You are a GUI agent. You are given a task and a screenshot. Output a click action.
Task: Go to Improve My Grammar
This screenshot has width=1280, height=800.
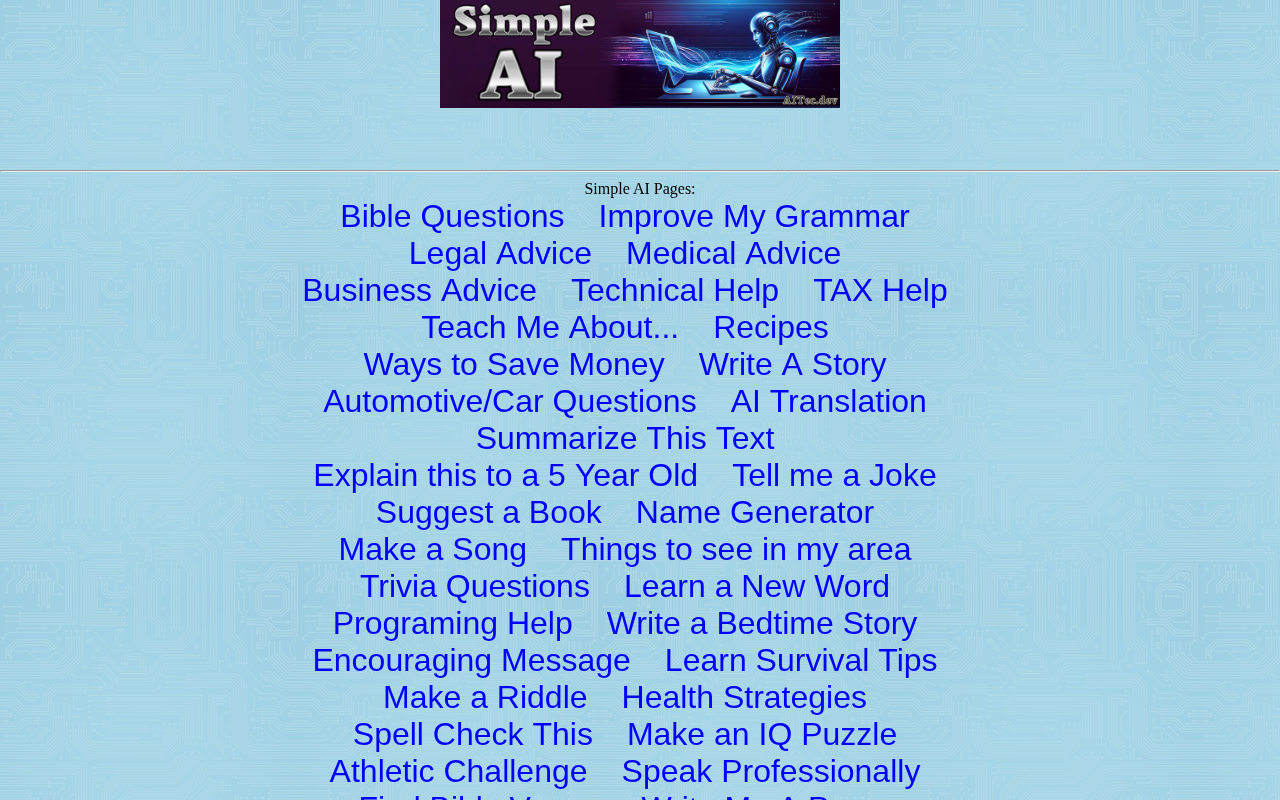(754, 217)
